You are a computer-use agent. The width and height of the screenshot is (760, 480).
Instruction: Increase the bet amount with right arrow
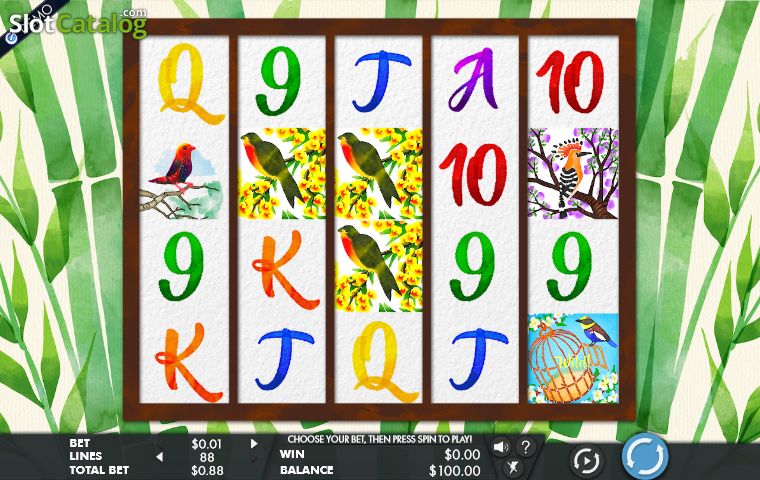[254, 444]
